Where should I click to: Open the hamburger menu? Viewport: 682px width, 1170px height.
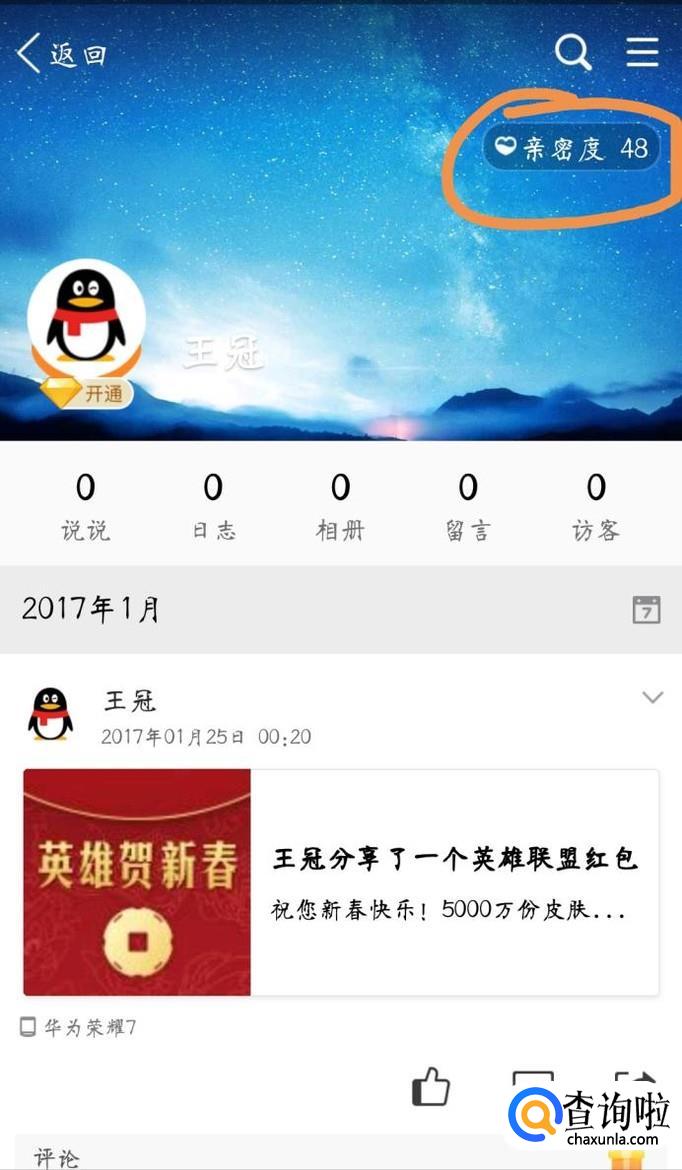click(x=643, y=52)
